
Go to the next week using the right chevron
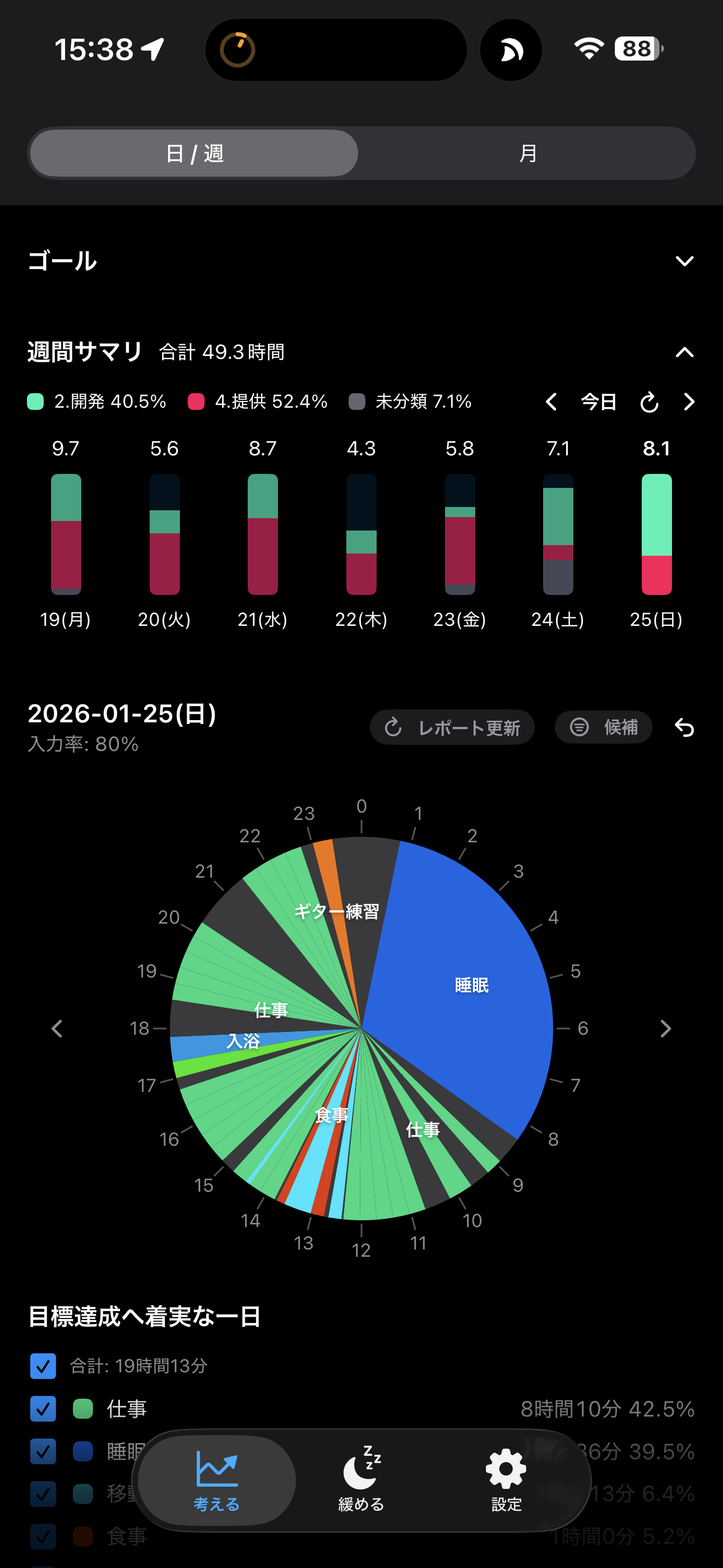pyautogui.click(x=688, y=402)
